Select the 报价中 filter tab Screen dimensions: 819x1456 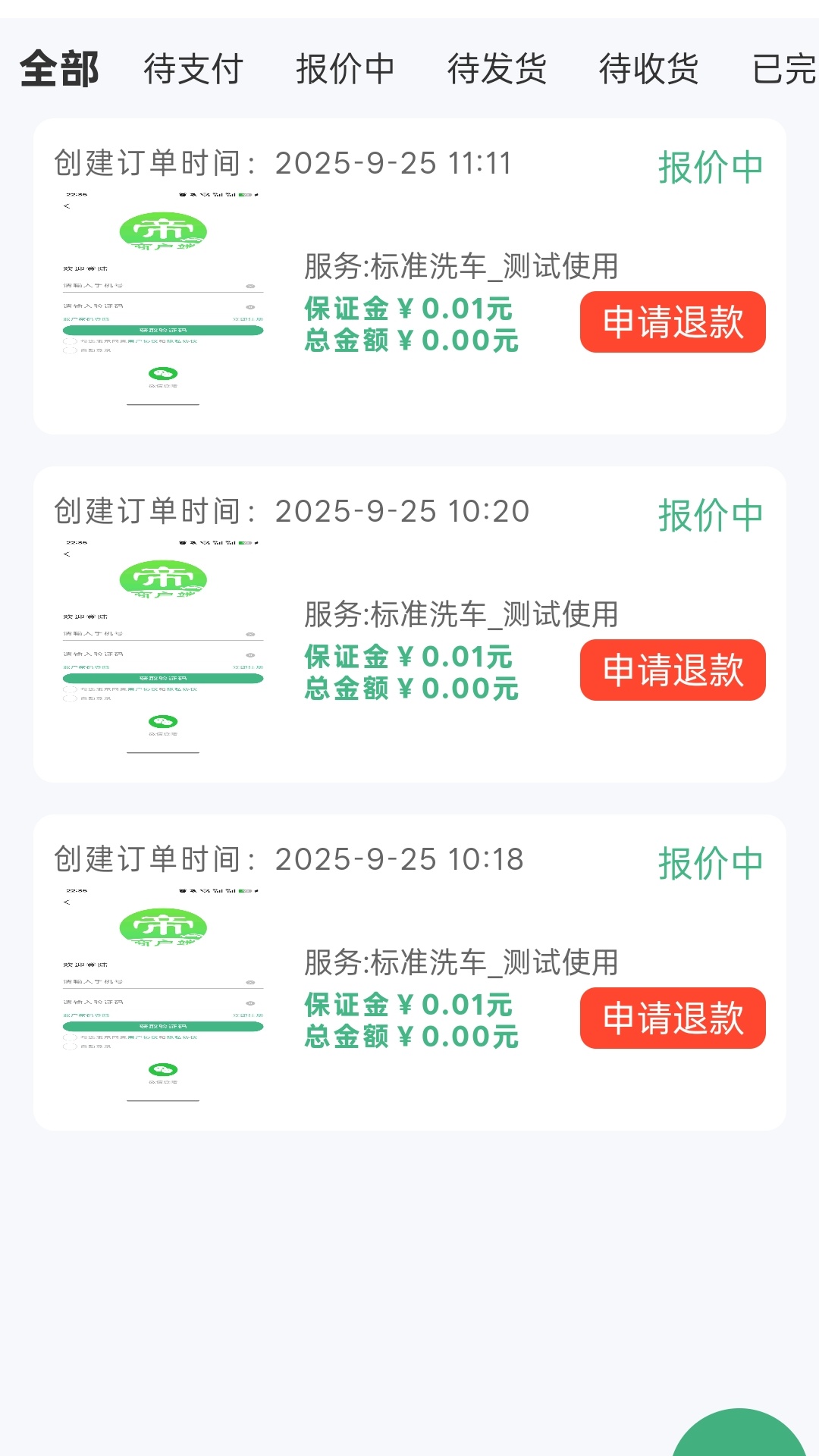[344, 70]
